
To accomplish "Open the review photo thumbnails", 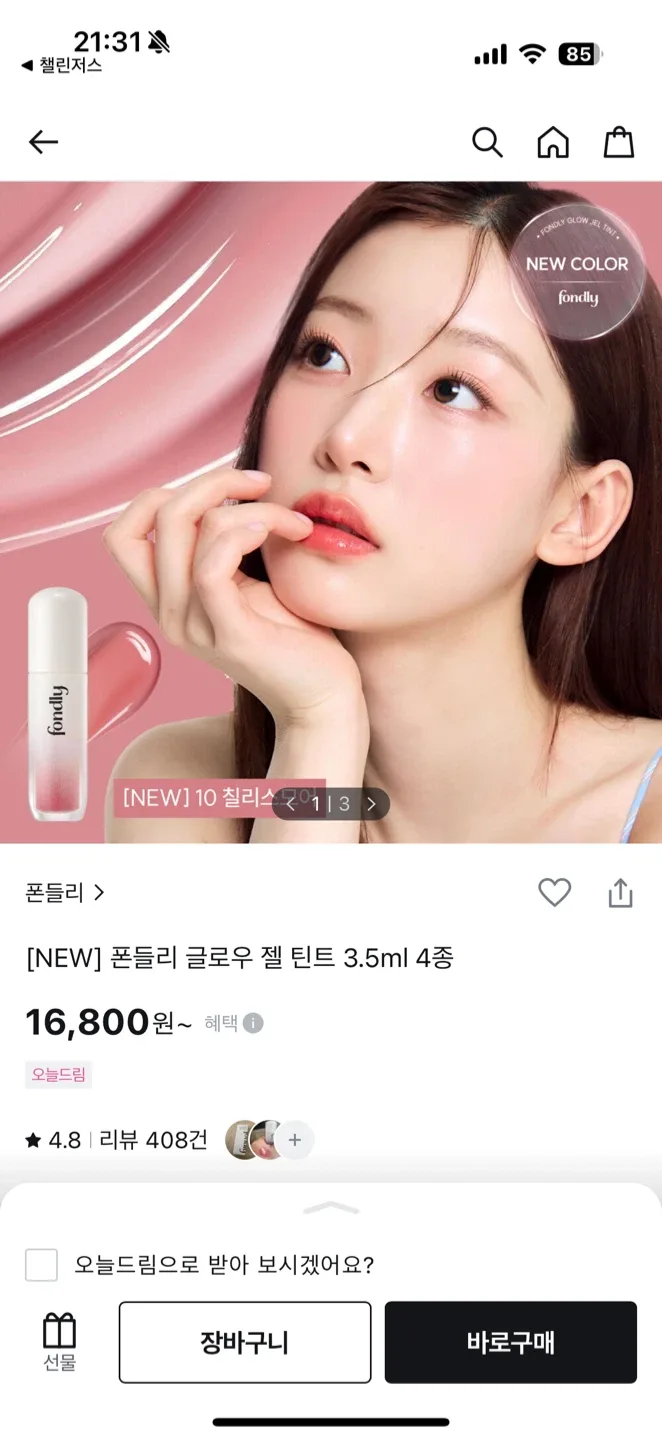I will pyautogui.click(x=268, y=1139).
